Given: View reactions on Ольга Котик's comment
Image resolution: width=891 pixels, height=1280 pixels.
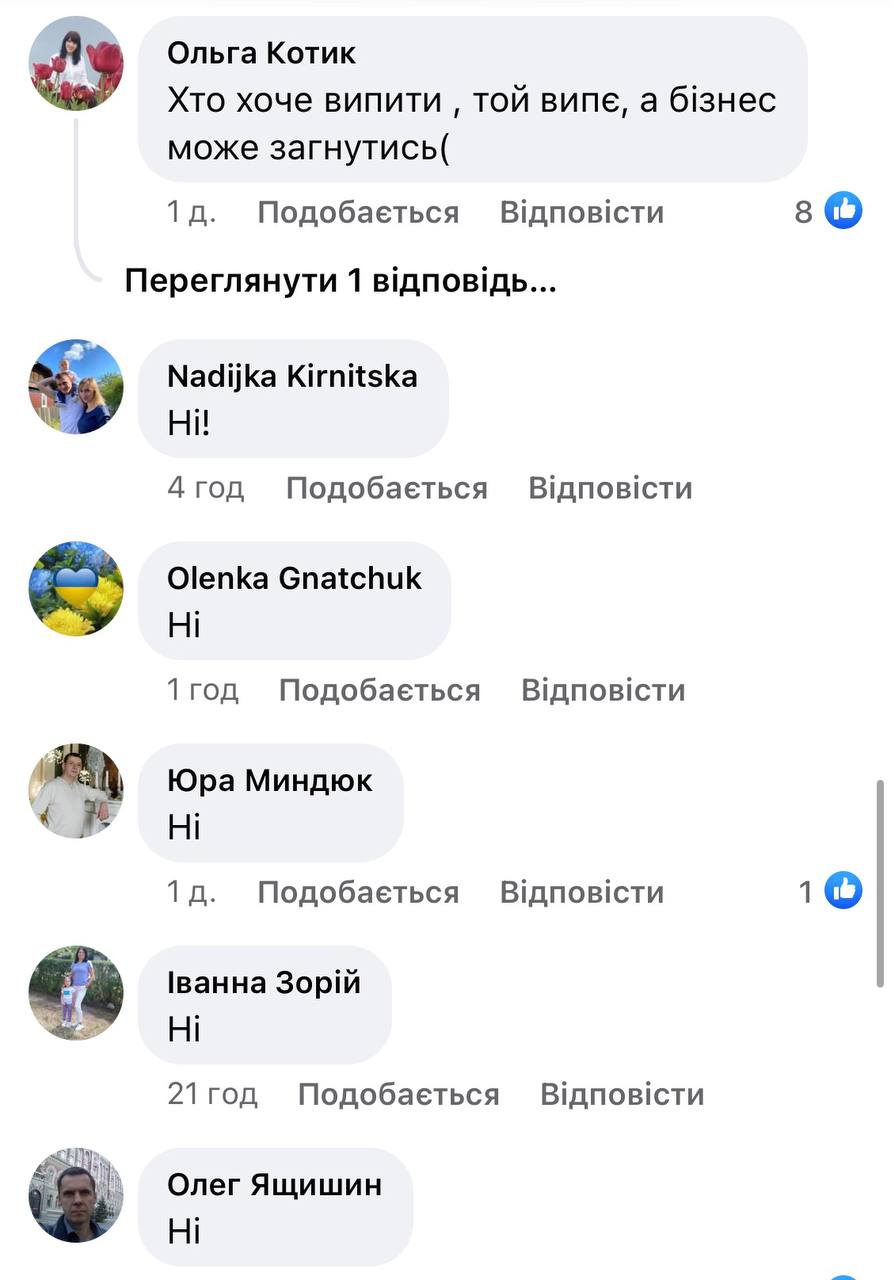Looking at the screenshot, I should pyautogui.click(x=831, y=211).
